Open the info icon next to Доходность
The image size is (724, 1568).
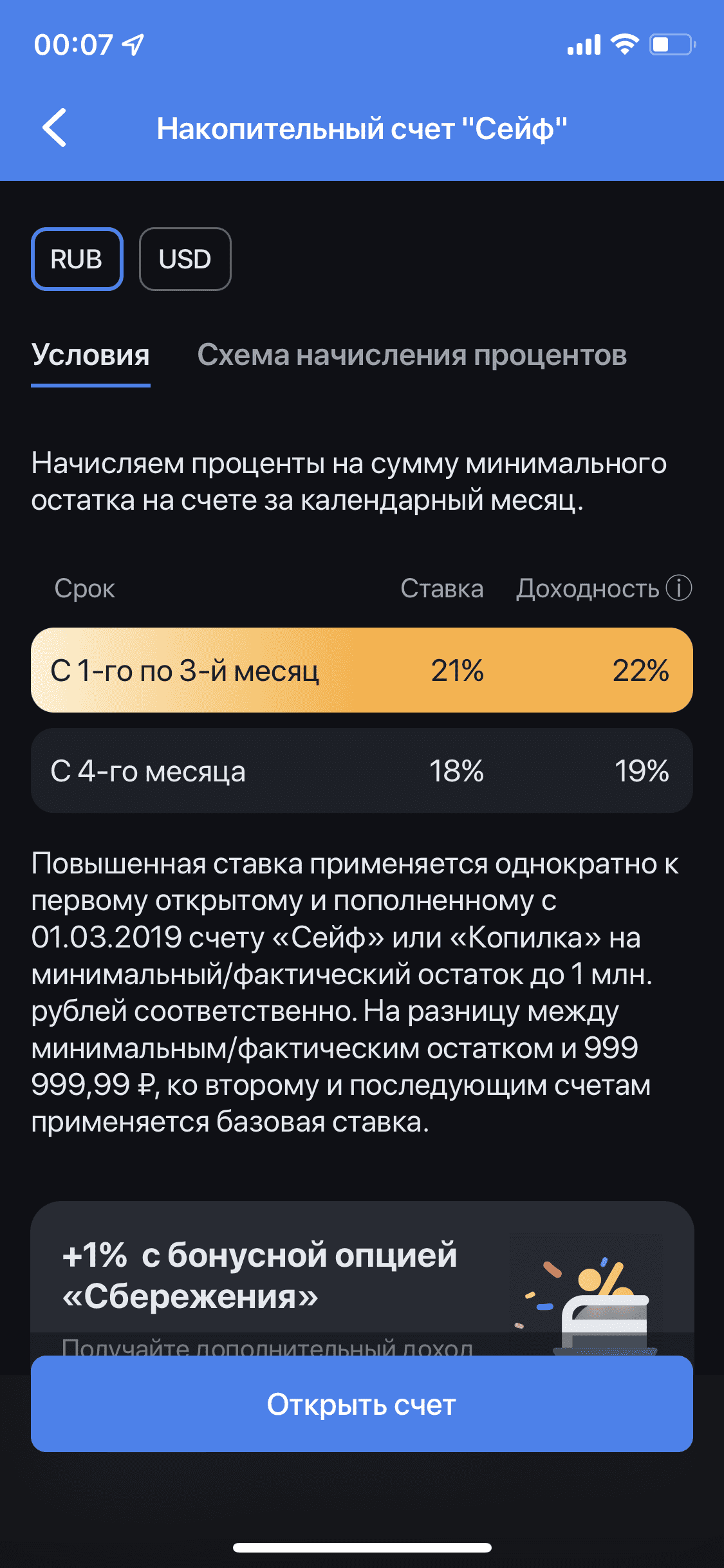pyautogui.click(x=678, y=588)
